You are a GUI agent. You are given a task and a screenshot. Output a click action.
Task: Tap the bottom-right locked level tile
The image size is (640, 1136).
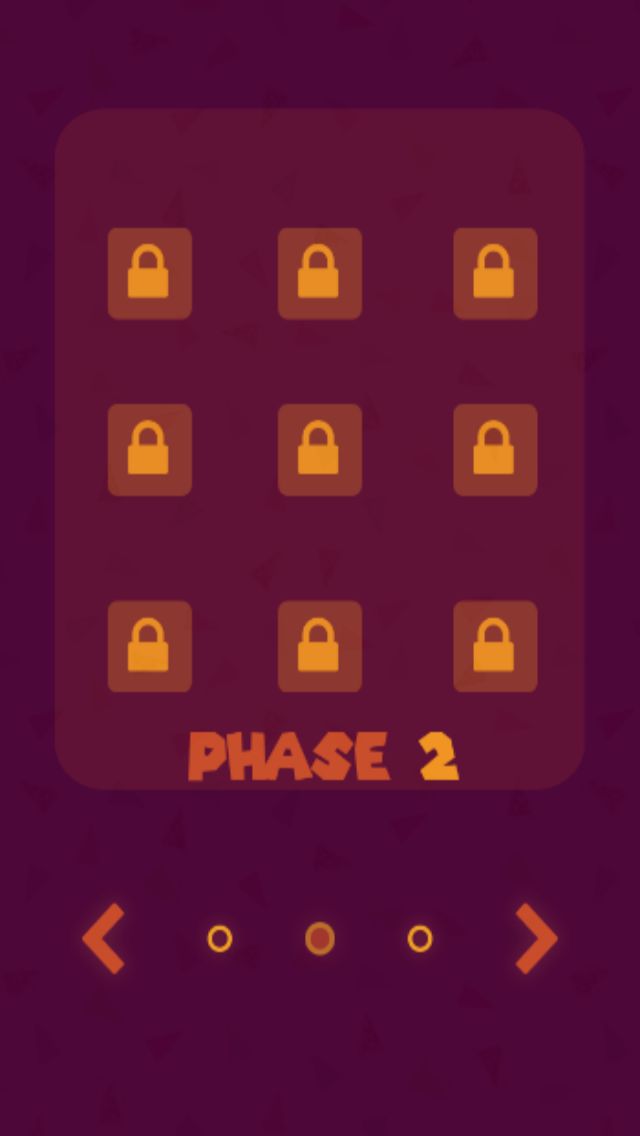pos(495,646)
